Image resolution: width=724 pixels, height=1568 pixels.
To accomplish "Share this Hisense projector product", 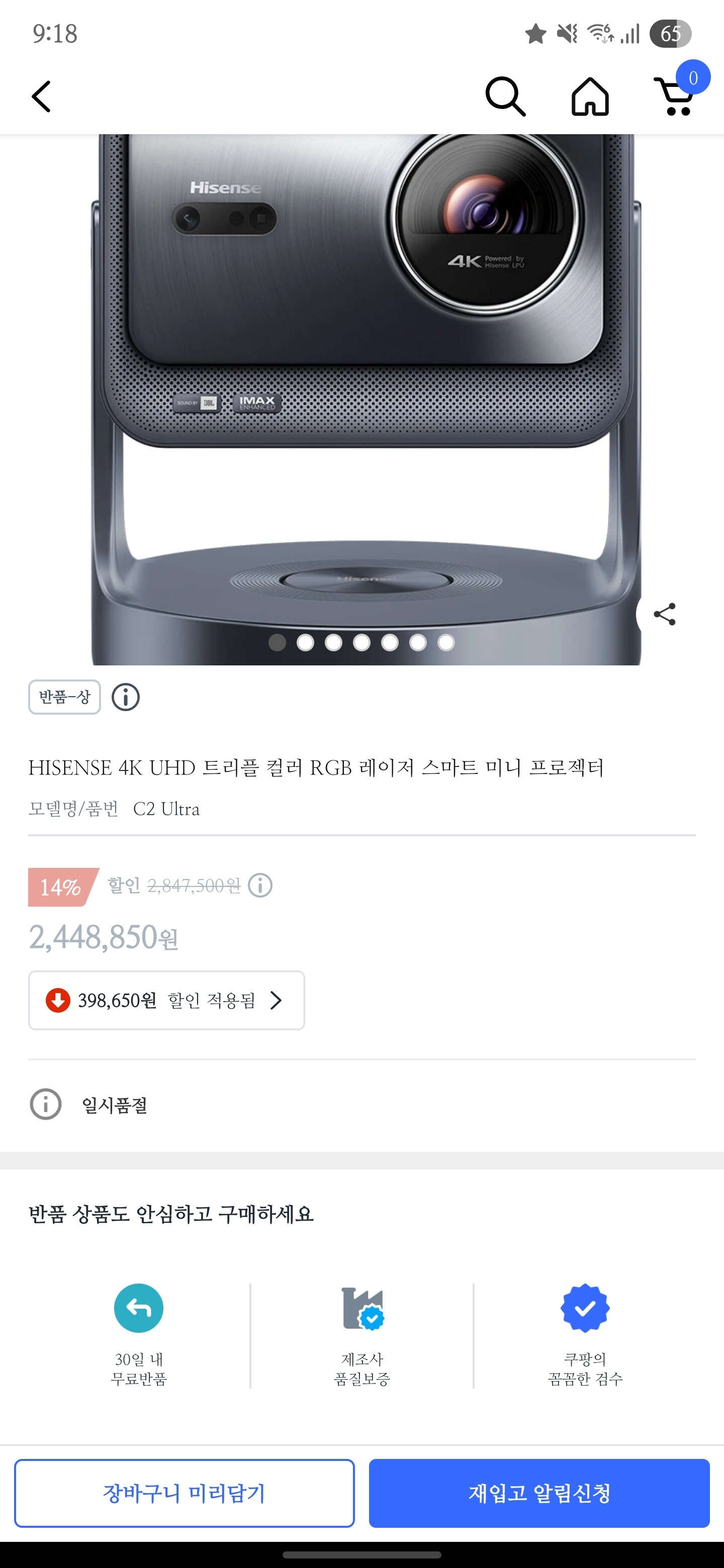I will click(664, 614).
